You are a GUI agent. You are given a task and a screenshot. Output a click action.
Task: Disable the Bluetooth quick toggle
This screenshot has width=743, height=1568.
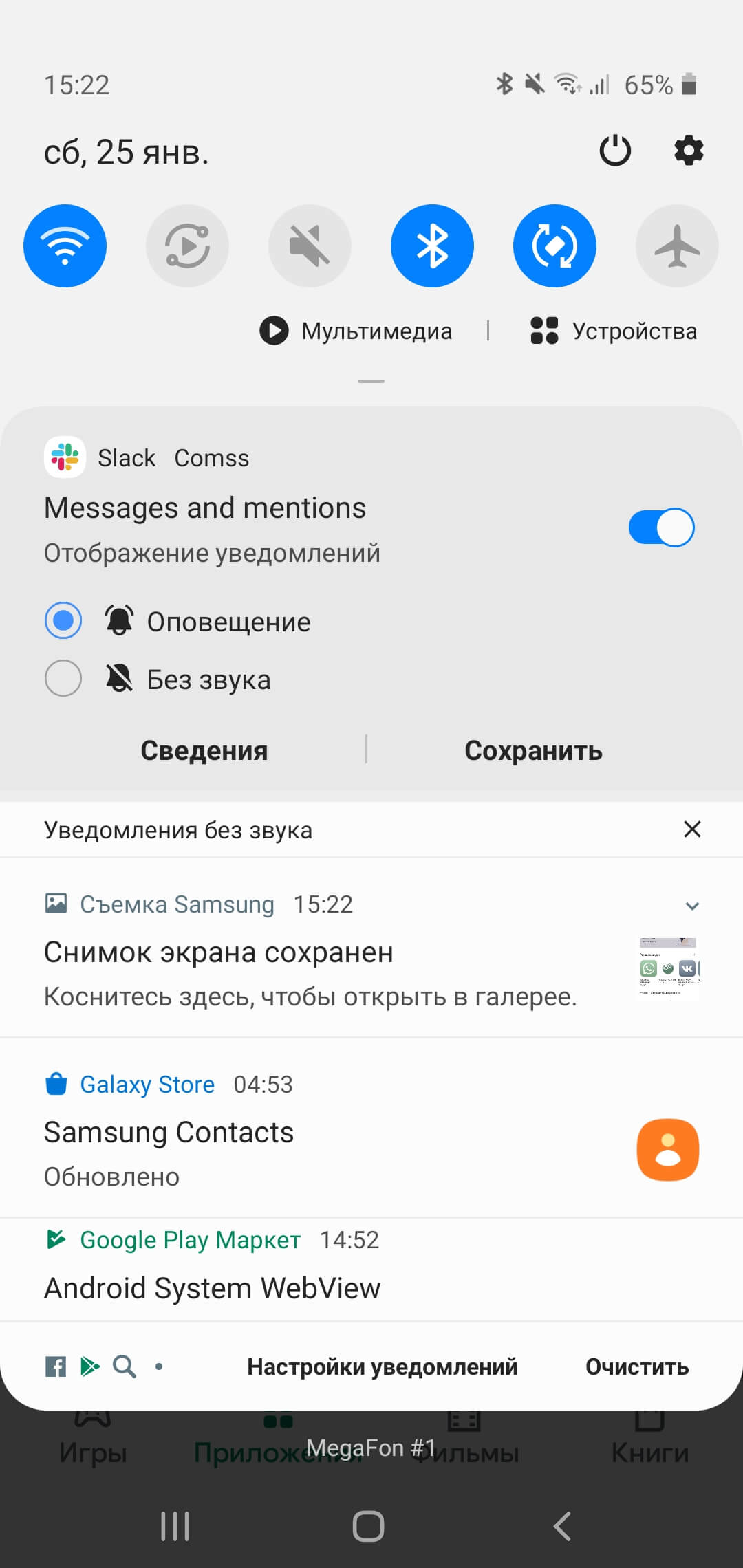(x=432, y=246)
